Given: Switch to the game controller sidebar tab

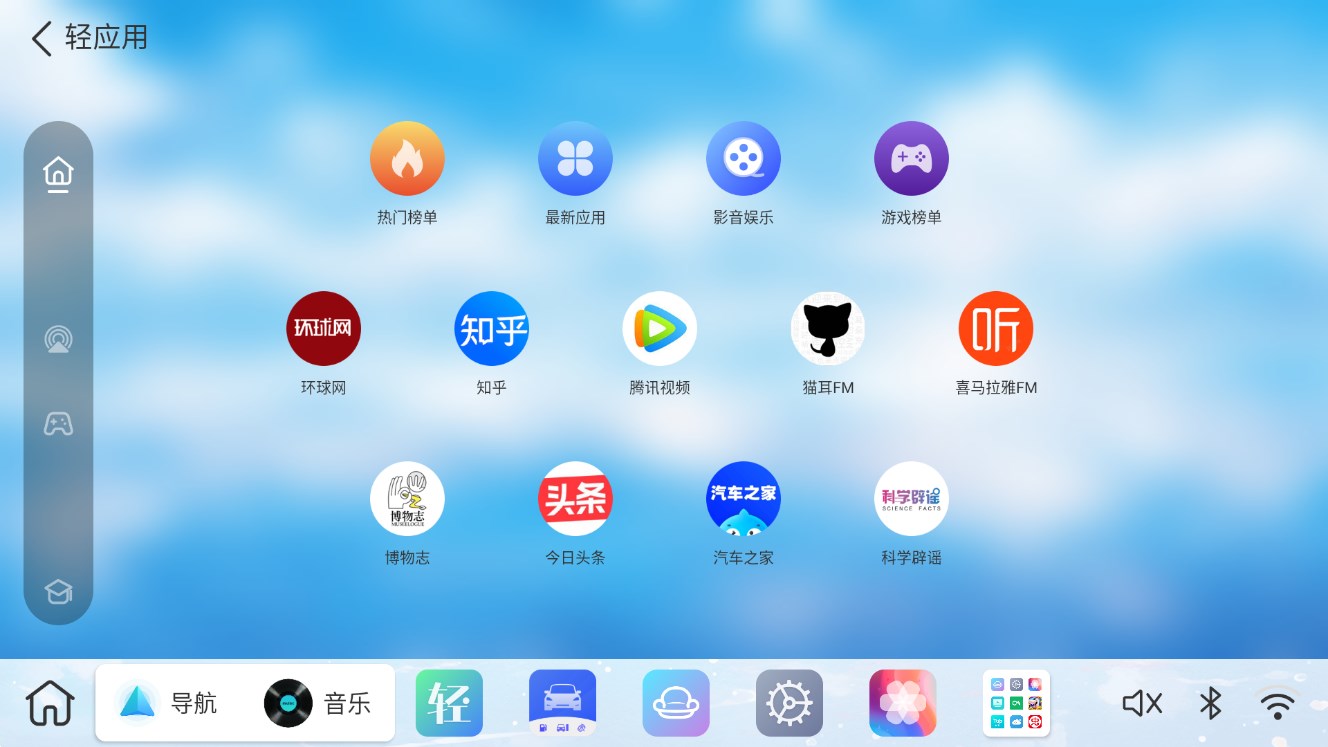Looking at the screenshot, I should click(x=58, y=424).
